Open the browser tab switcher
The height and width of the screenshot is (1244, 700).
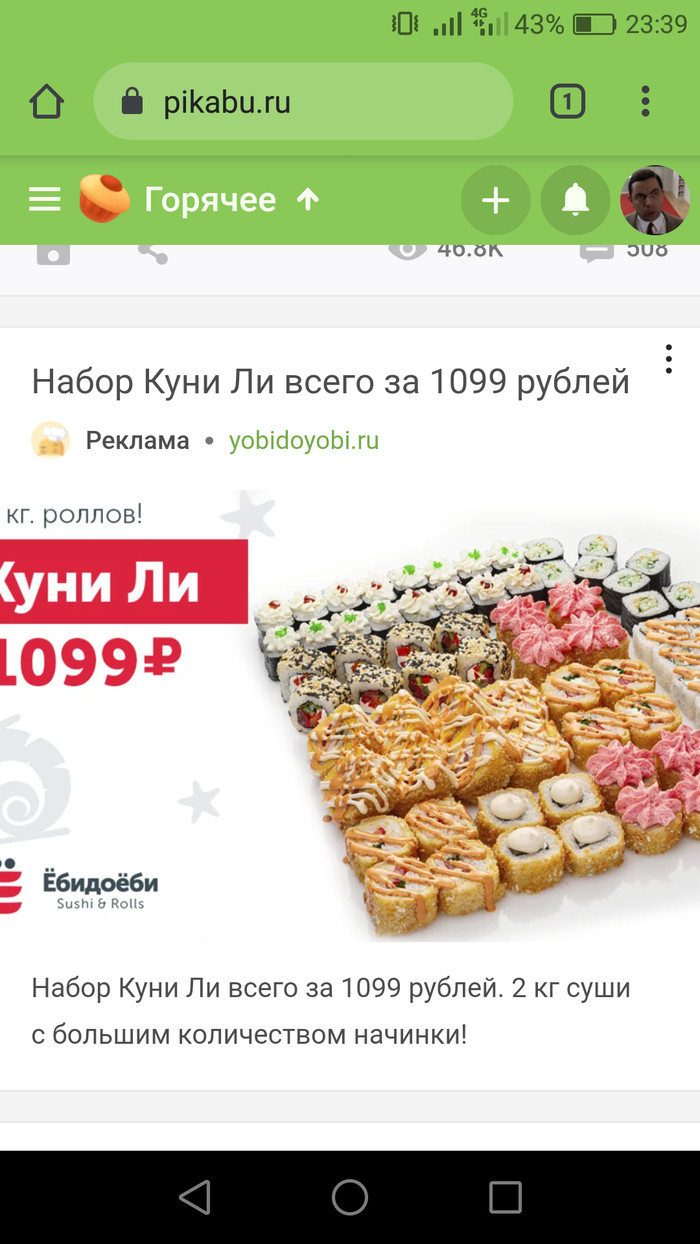tap(567, 101)
